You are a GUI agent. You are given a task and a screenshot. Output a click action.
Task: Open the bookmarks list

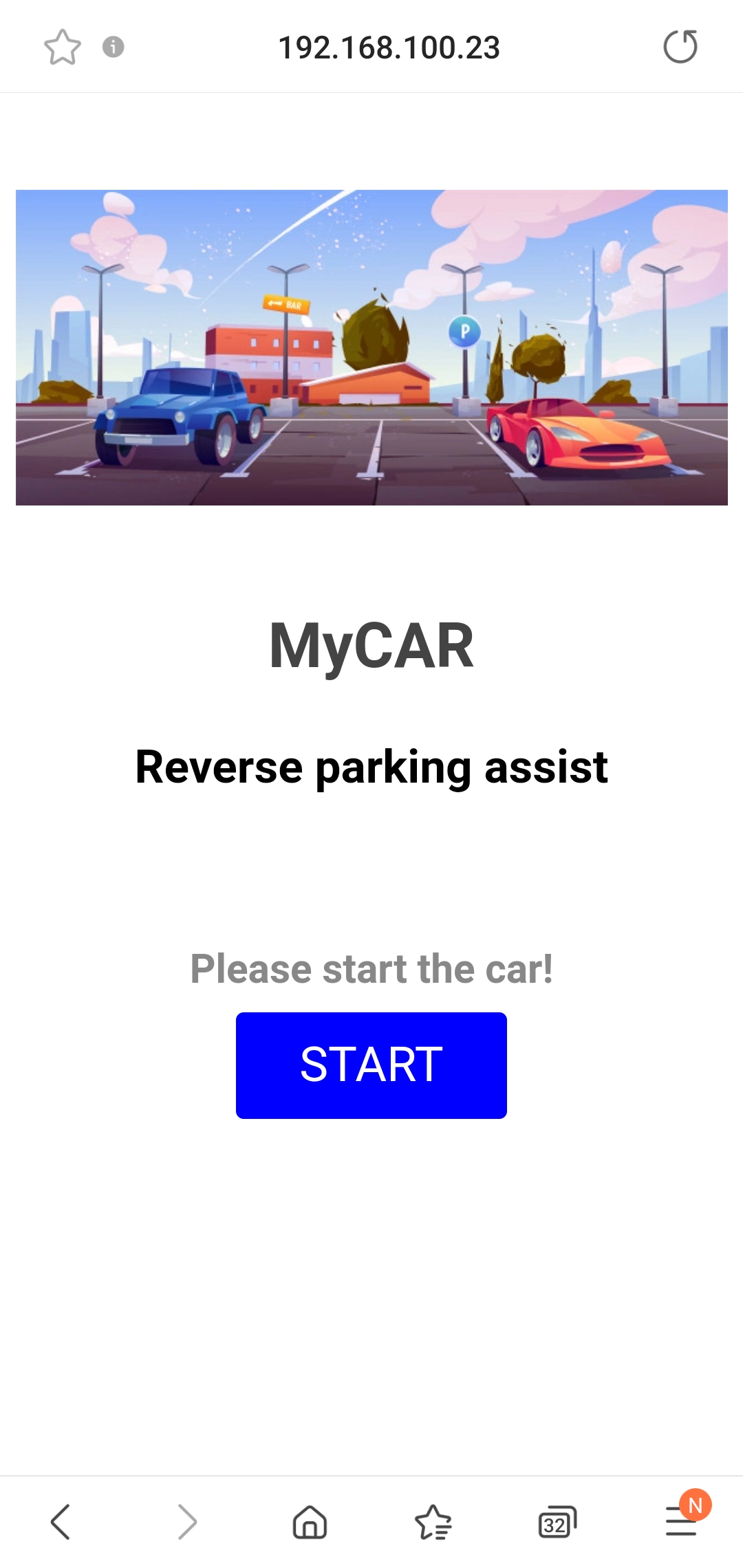coord(433,1521)
